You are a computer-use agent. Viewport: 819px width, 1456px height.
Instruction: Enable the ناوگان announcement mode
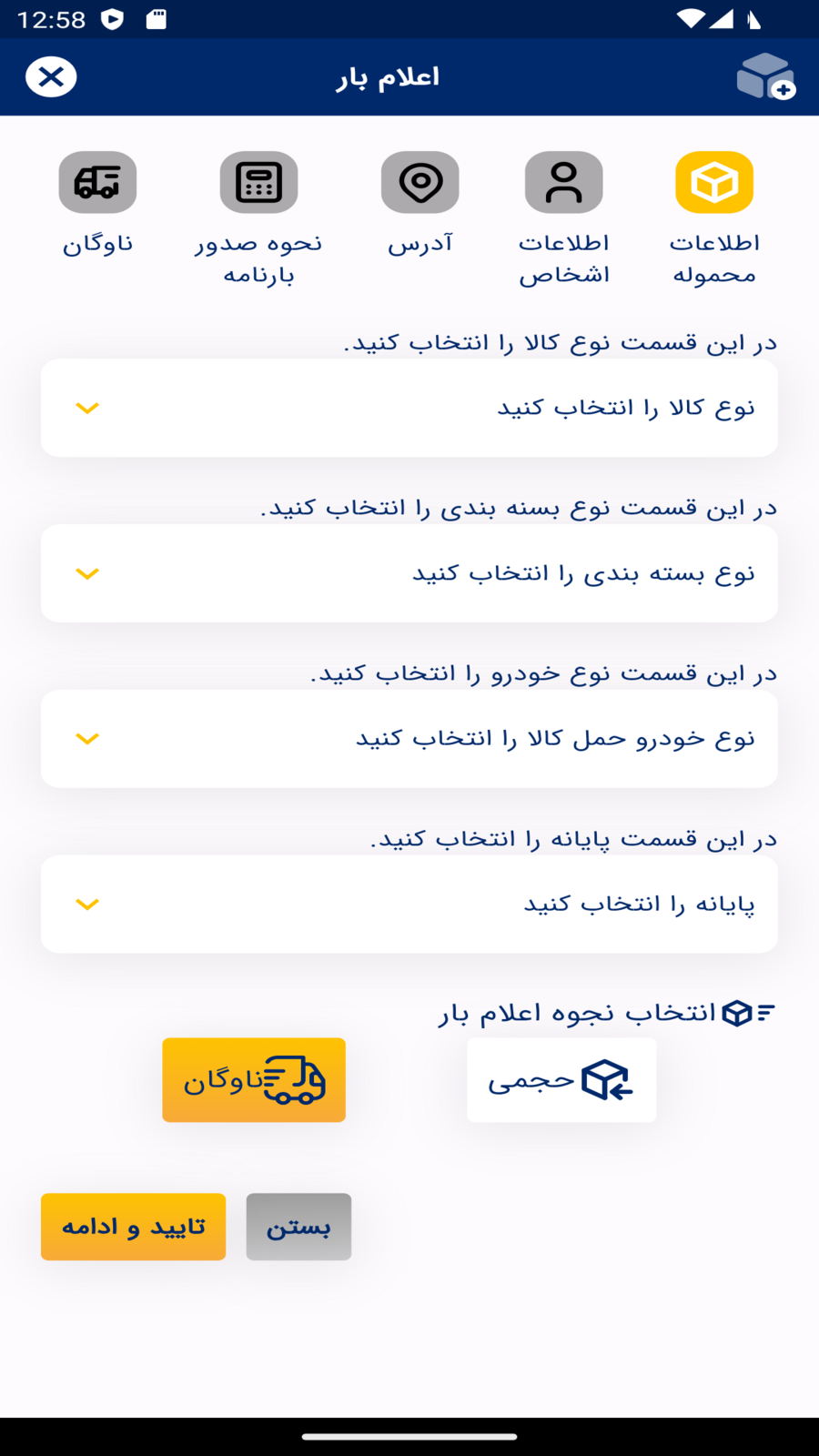254,1079
